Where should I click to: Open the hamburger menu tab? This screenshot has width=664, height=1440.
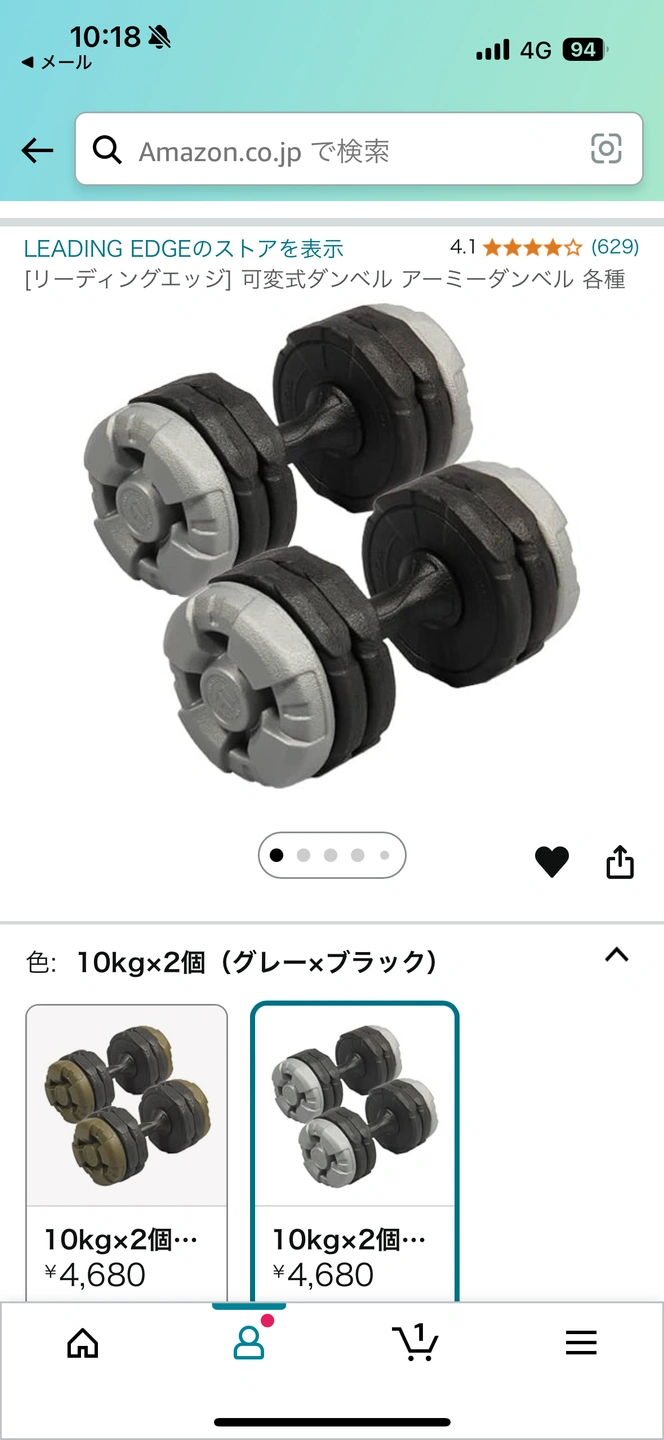click(581, 1343)
